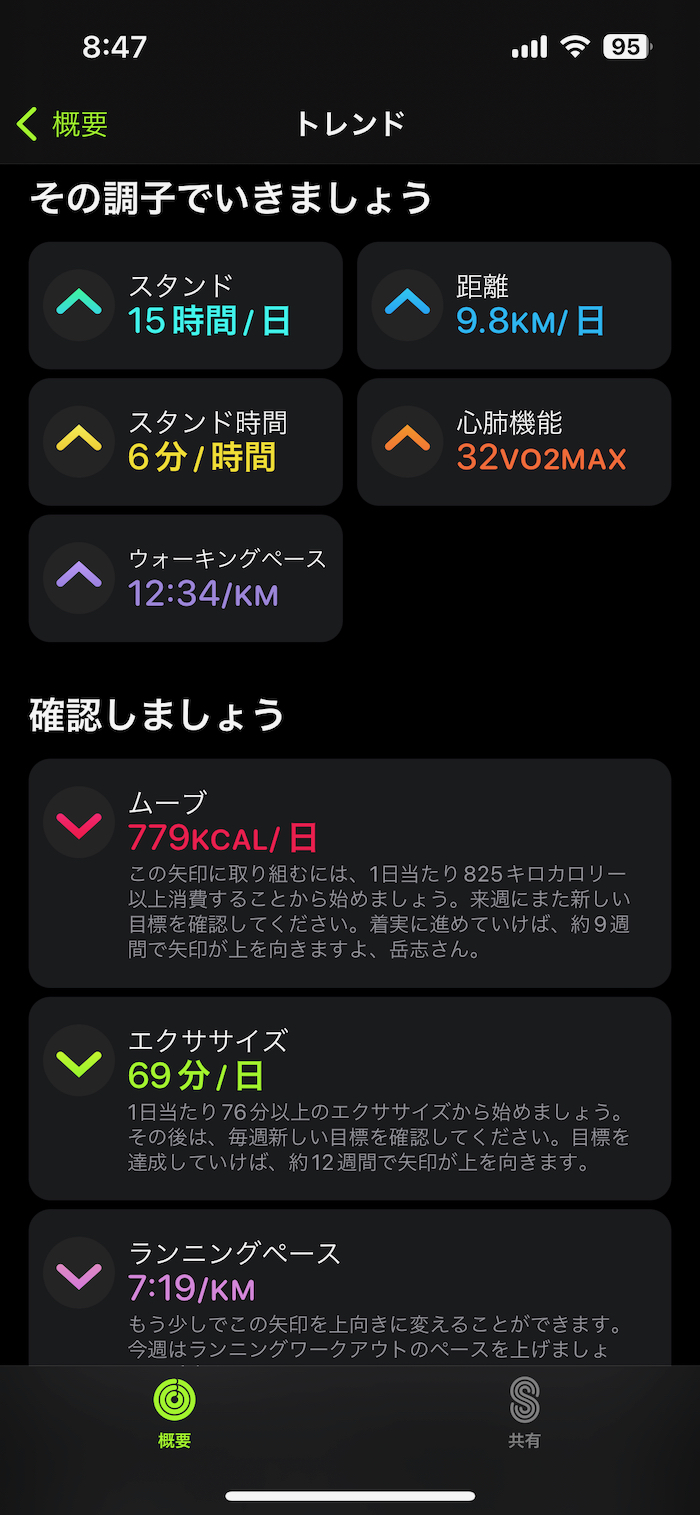The width and height of the screenshot is (700, 1515).
Task: Open the スタンド trend card
Action: (x=186, y=305)
